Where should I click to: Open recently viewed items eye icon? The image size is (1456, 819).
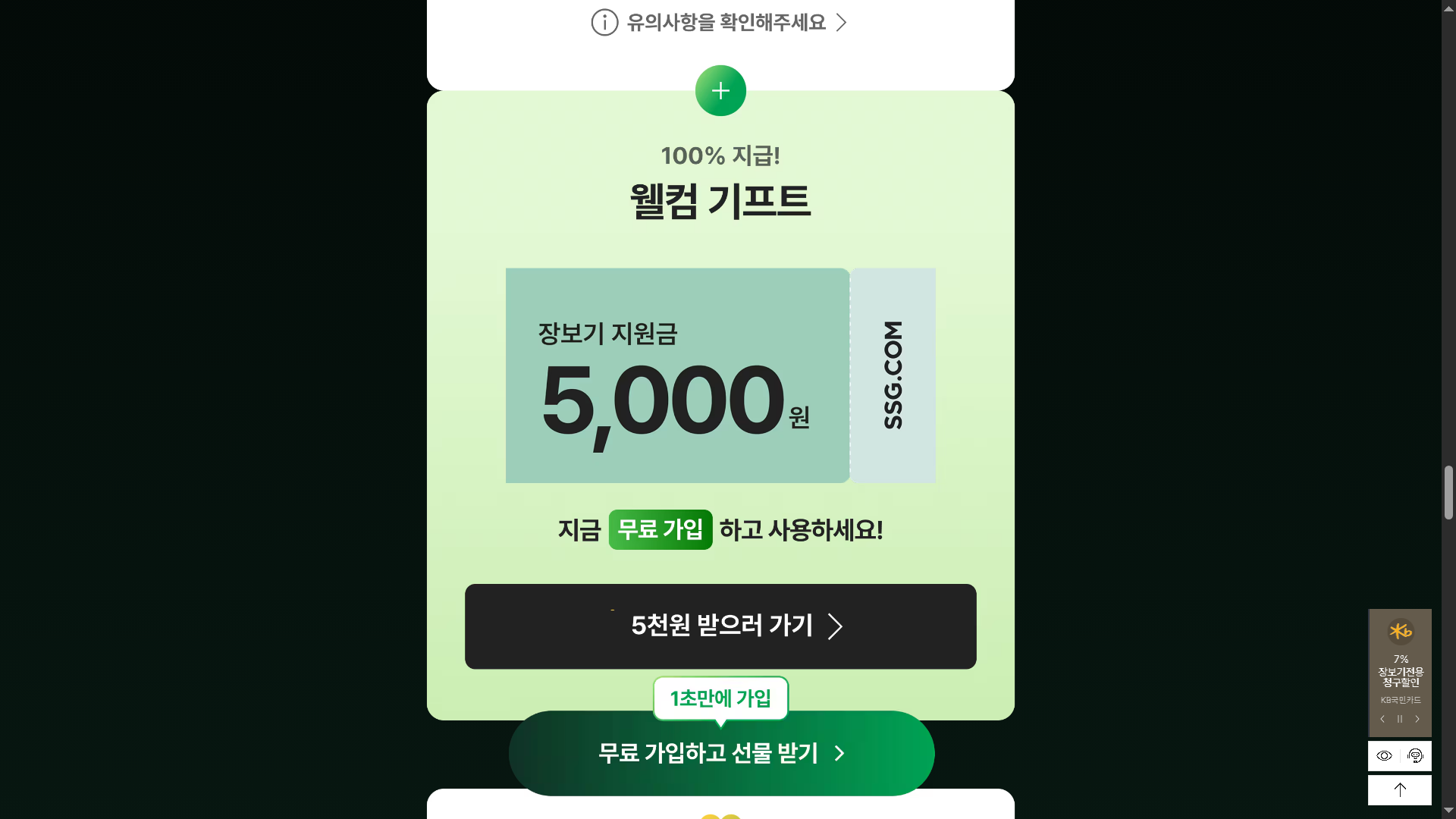pyautogui.click(x=1384, y=756)
